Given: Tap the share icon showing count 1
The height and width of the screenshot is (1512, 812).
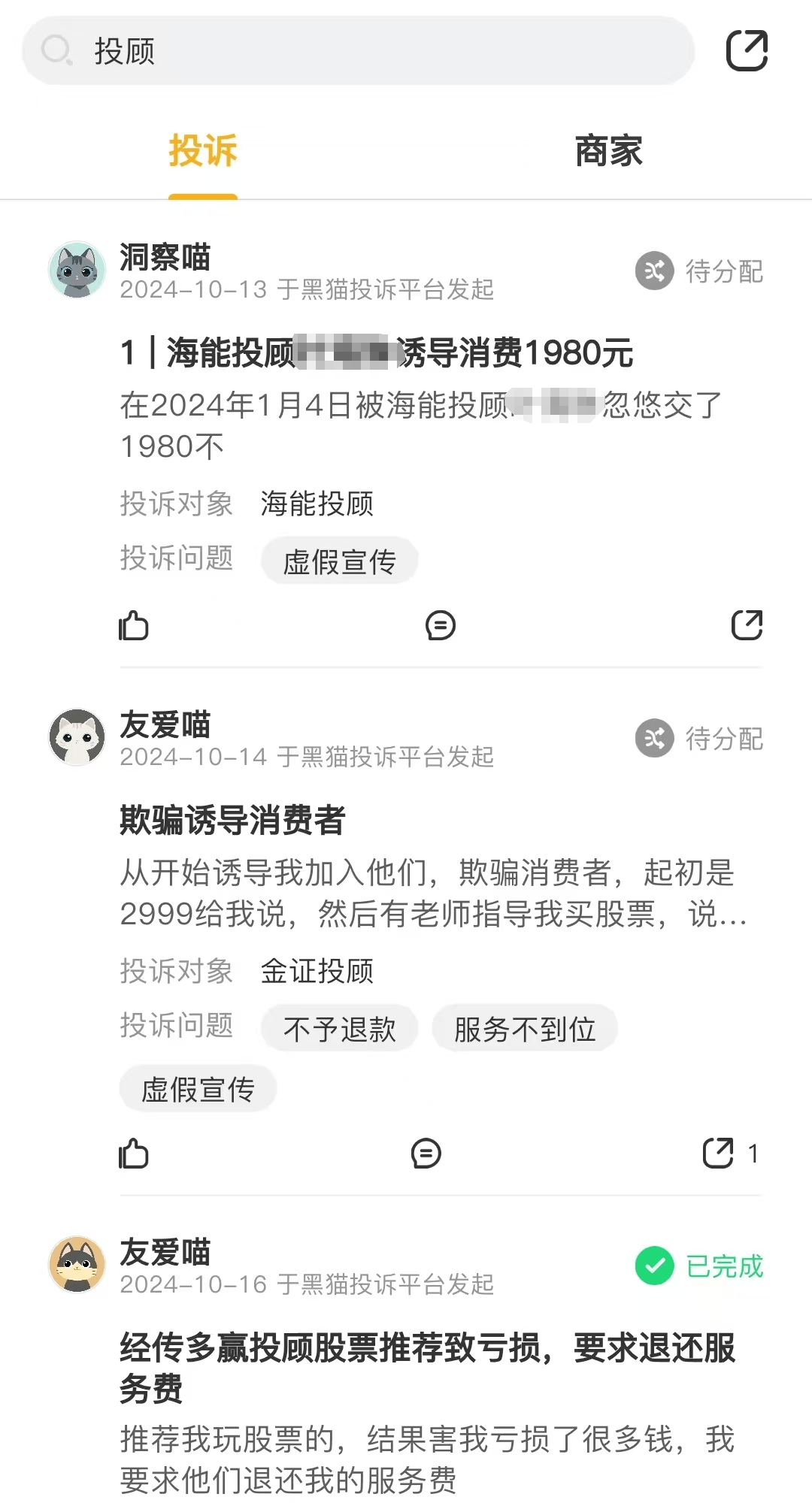Looking at the screenshot, I should click(720, 1154).
